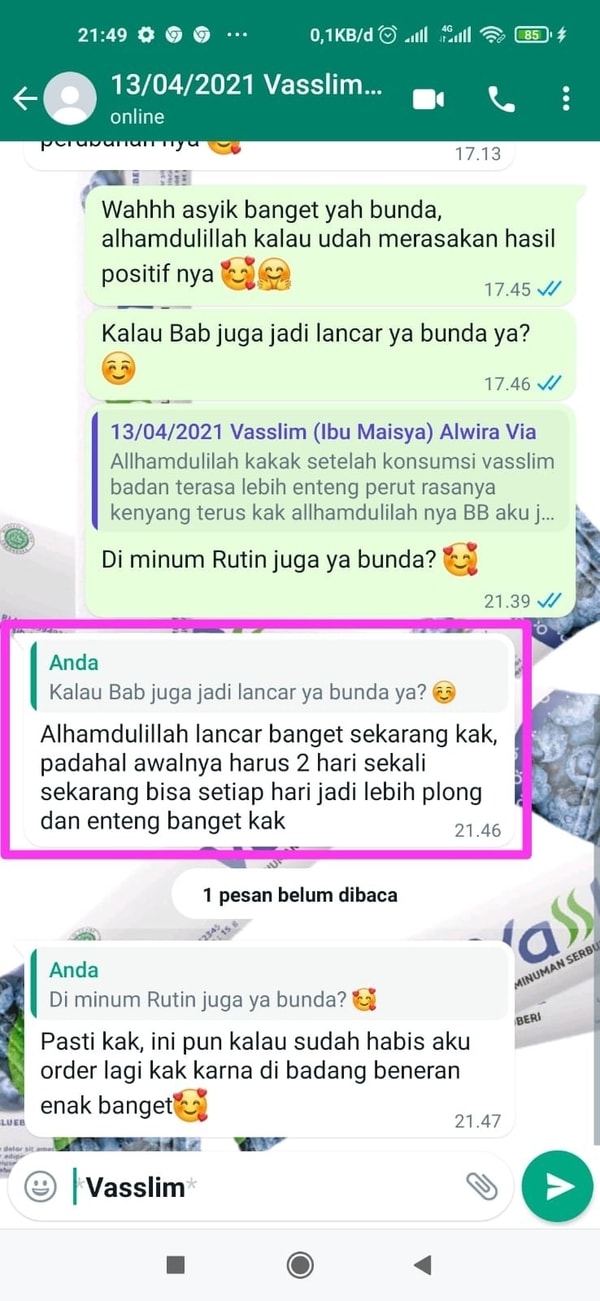
Task: Jump to quoted 'Di minum Rutin juga'
Action: click(268, 984)
